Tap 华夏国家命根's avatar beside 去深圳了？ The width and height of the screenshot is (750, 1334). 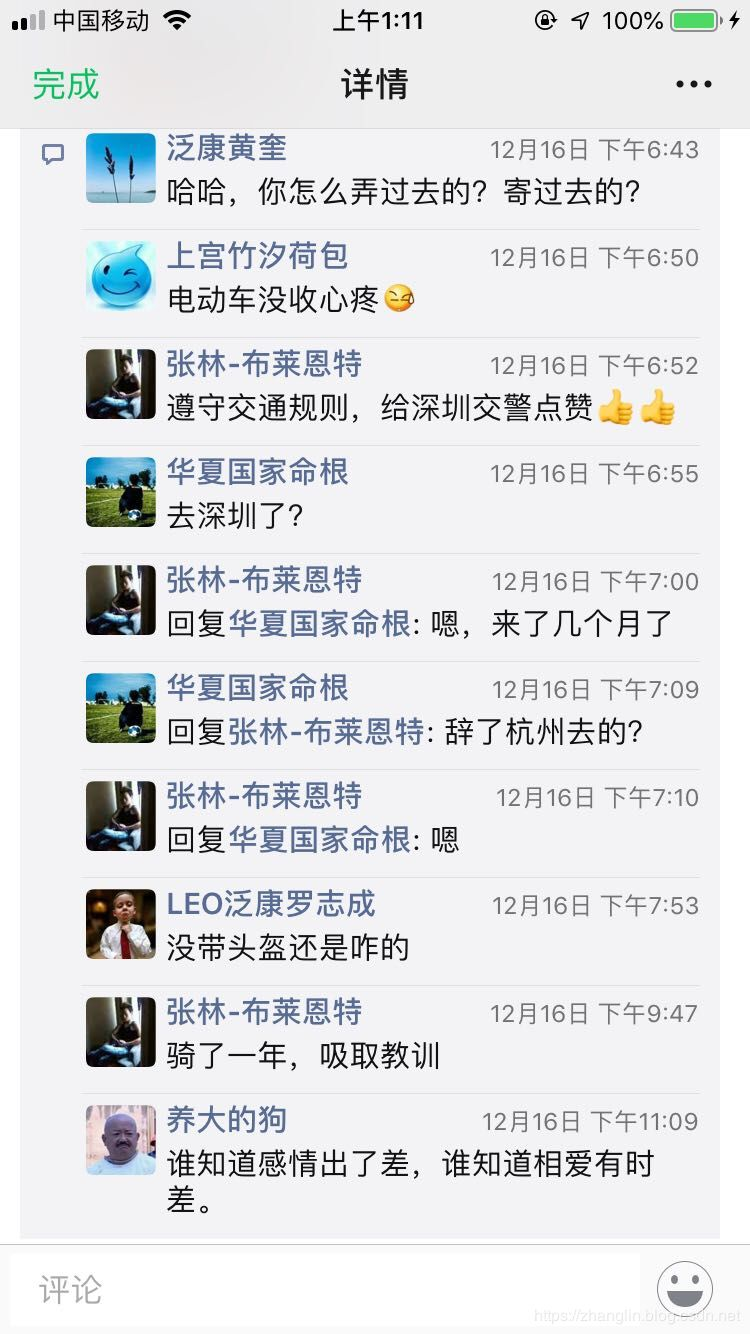point(121,492)
